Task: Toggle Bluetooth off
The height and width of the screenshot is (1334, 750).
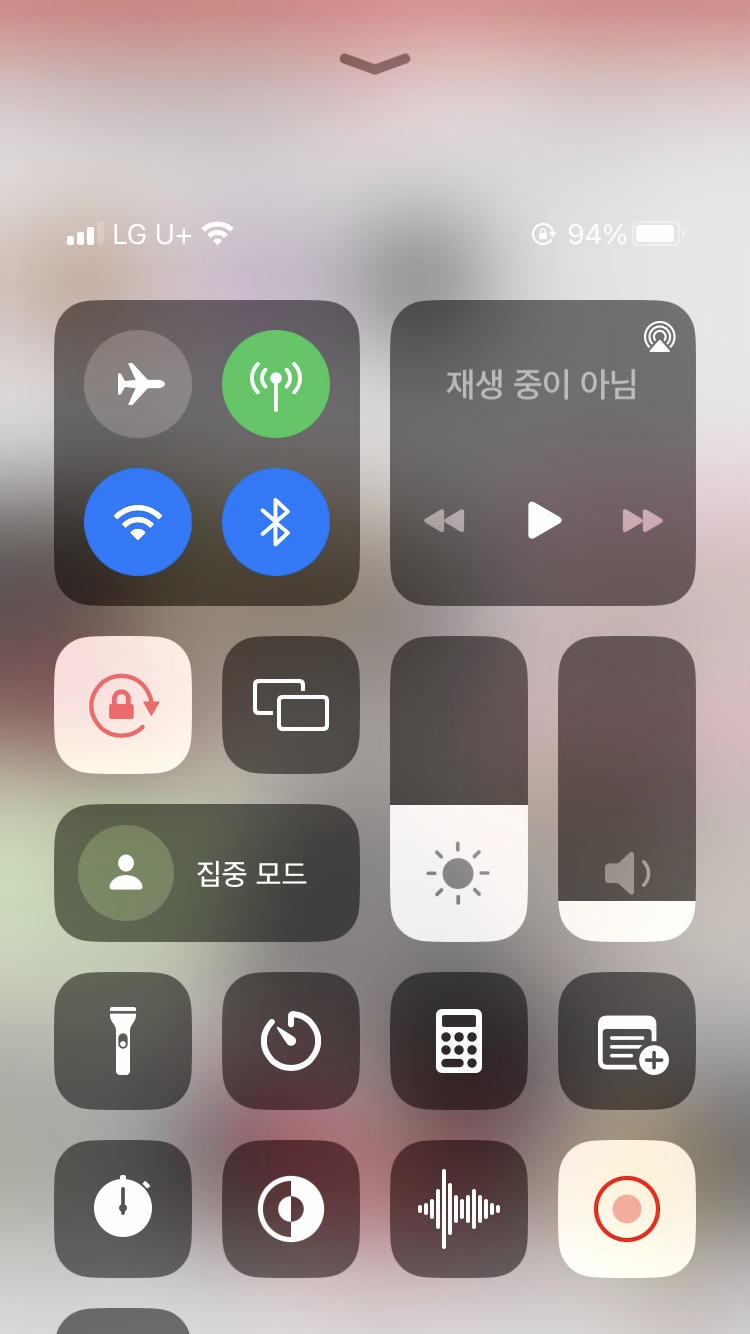Action: click(276, 522)
